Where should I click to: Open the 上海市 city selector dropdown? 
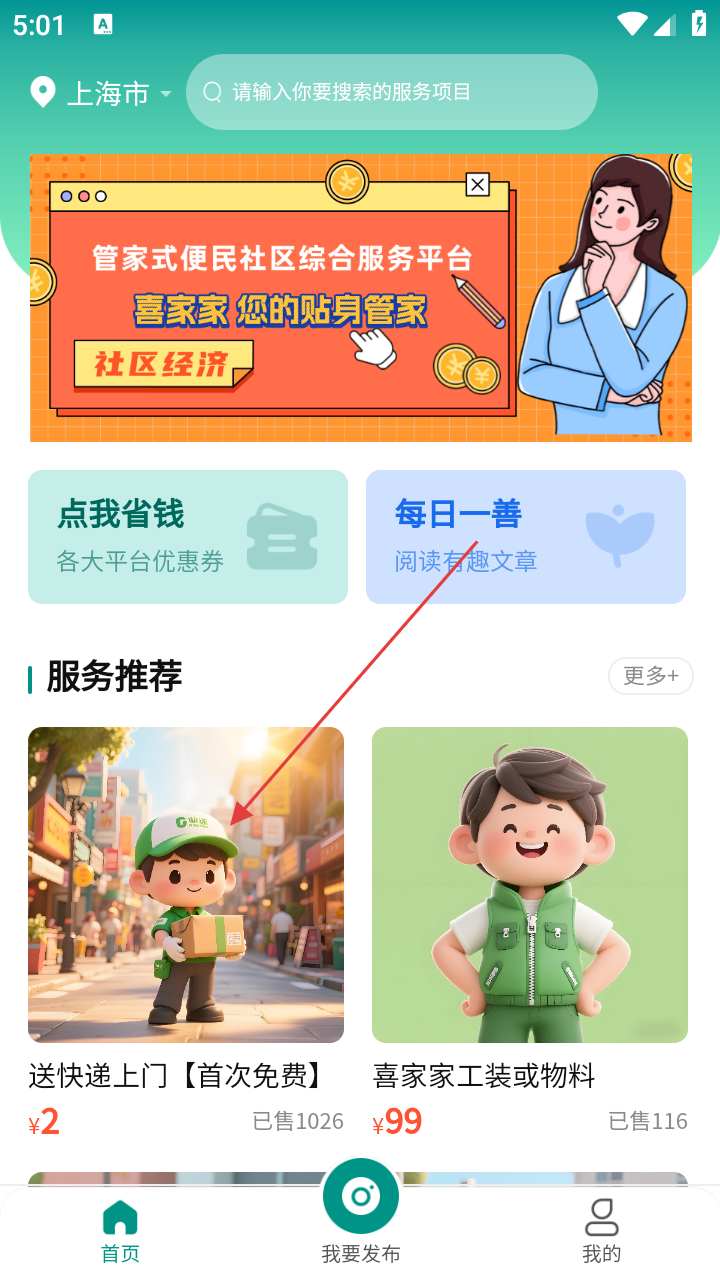tap(102, 93)
